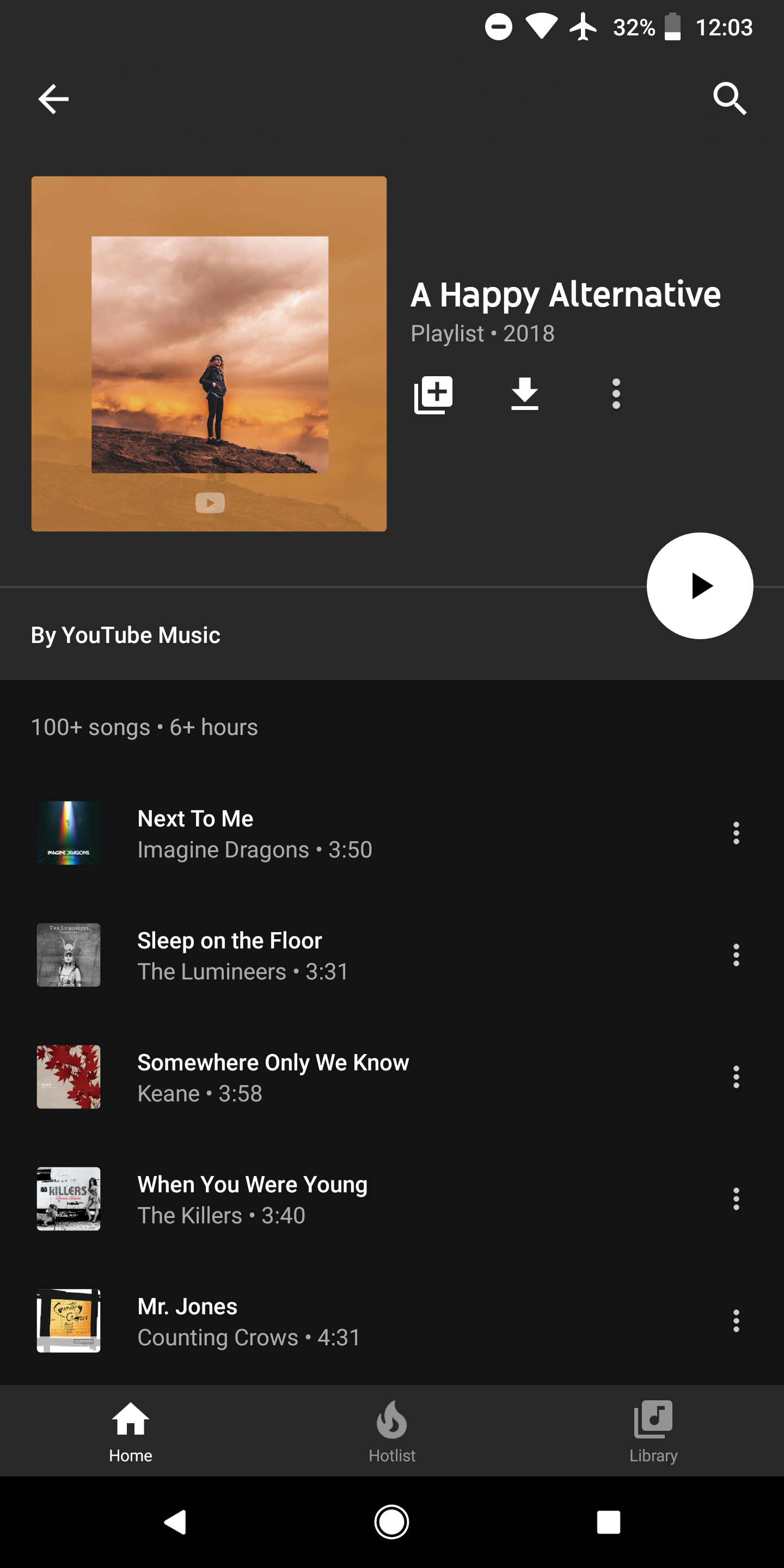The image size is (784, 1568).
Task: Tap By YouTube Music link
Action: point(125,635)
